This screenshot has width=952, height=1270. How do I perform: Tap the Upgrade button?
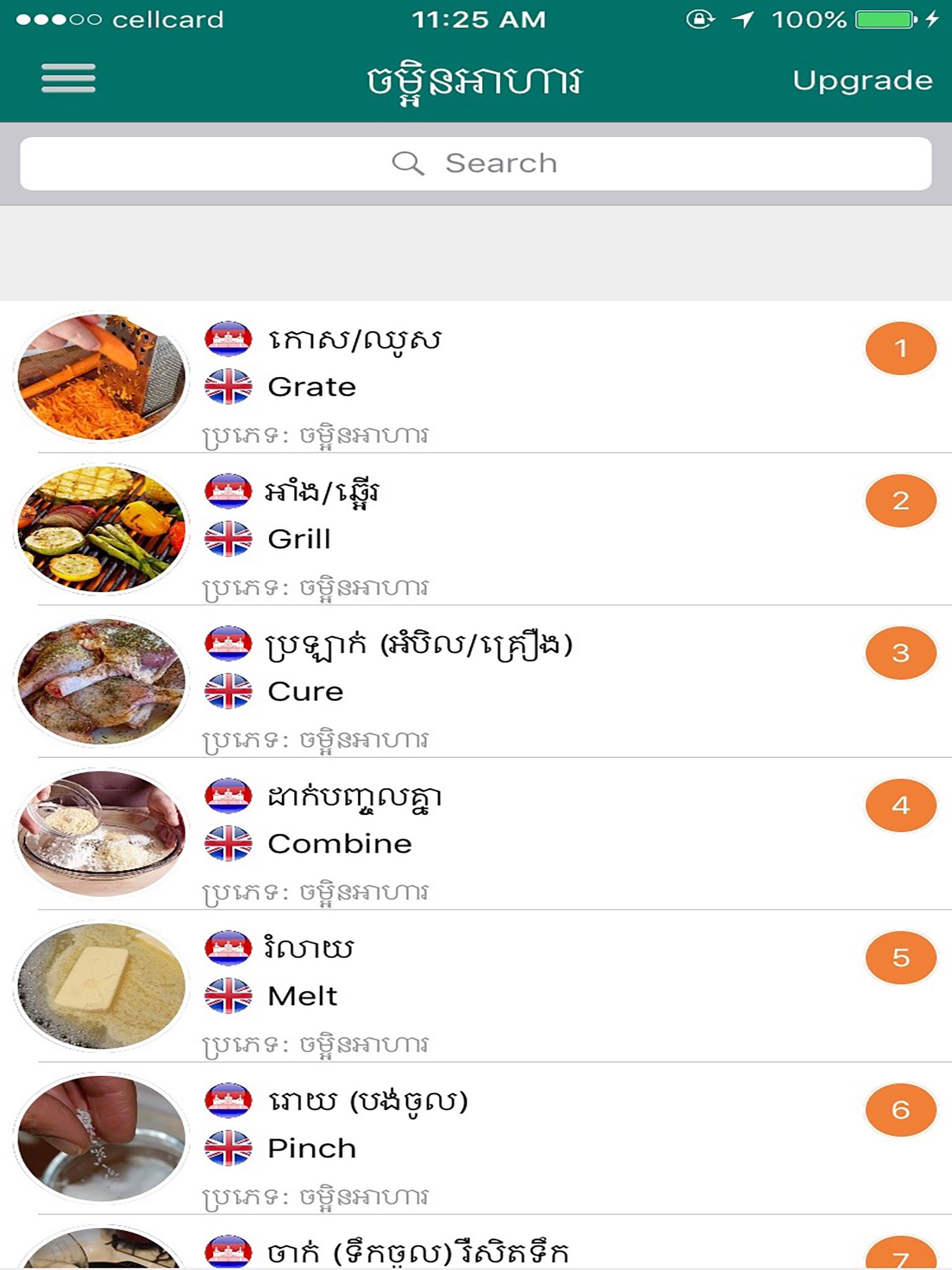[x=862, y=81]
